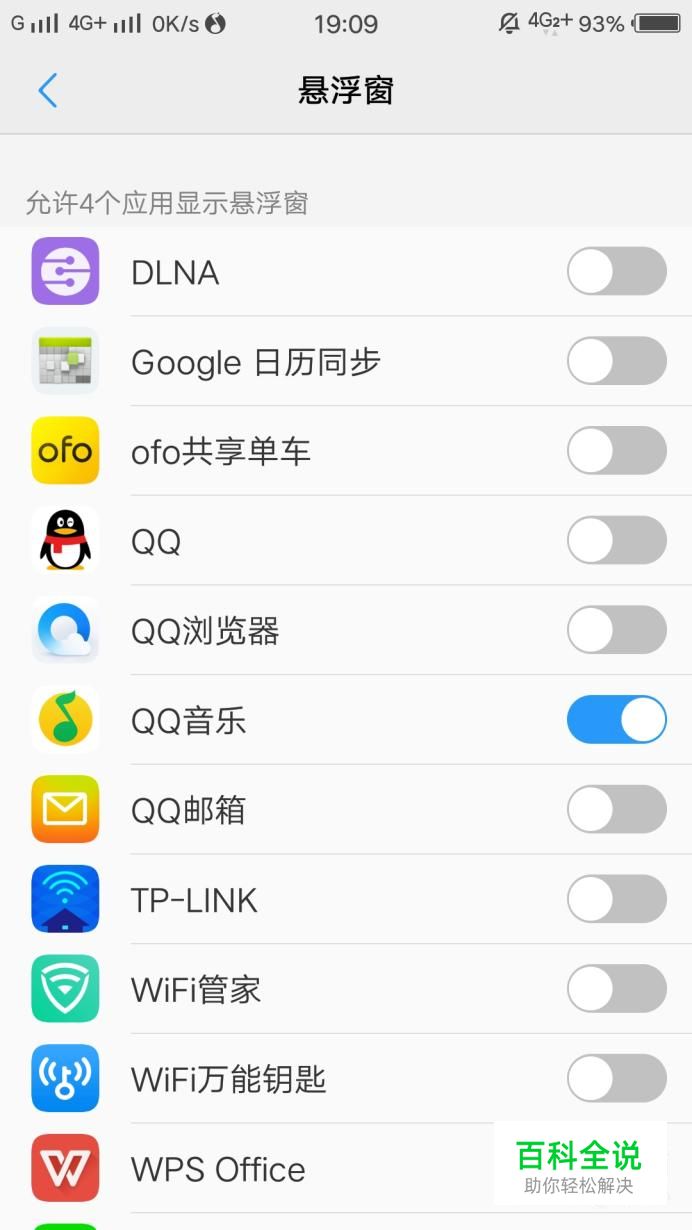Image resolution: width=692 pixels, height=1230 pixels.
Task: Enable the QQ邮箱 toggle
Action: coord(617,810)
